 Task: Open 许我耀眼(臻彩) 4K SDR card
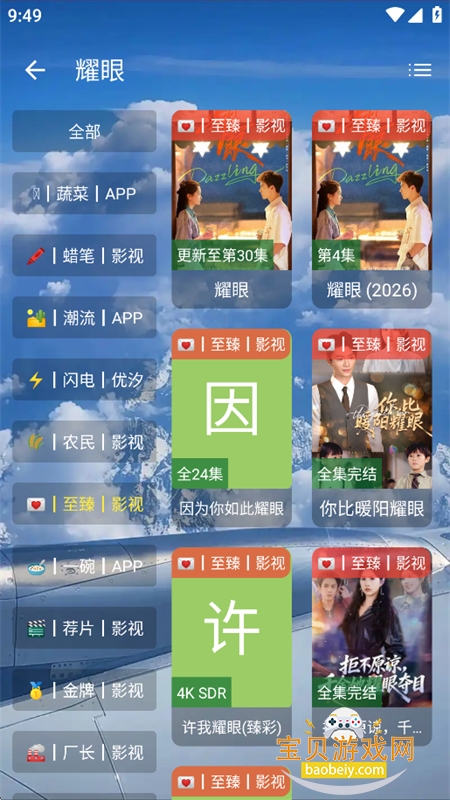pos(232,646)
